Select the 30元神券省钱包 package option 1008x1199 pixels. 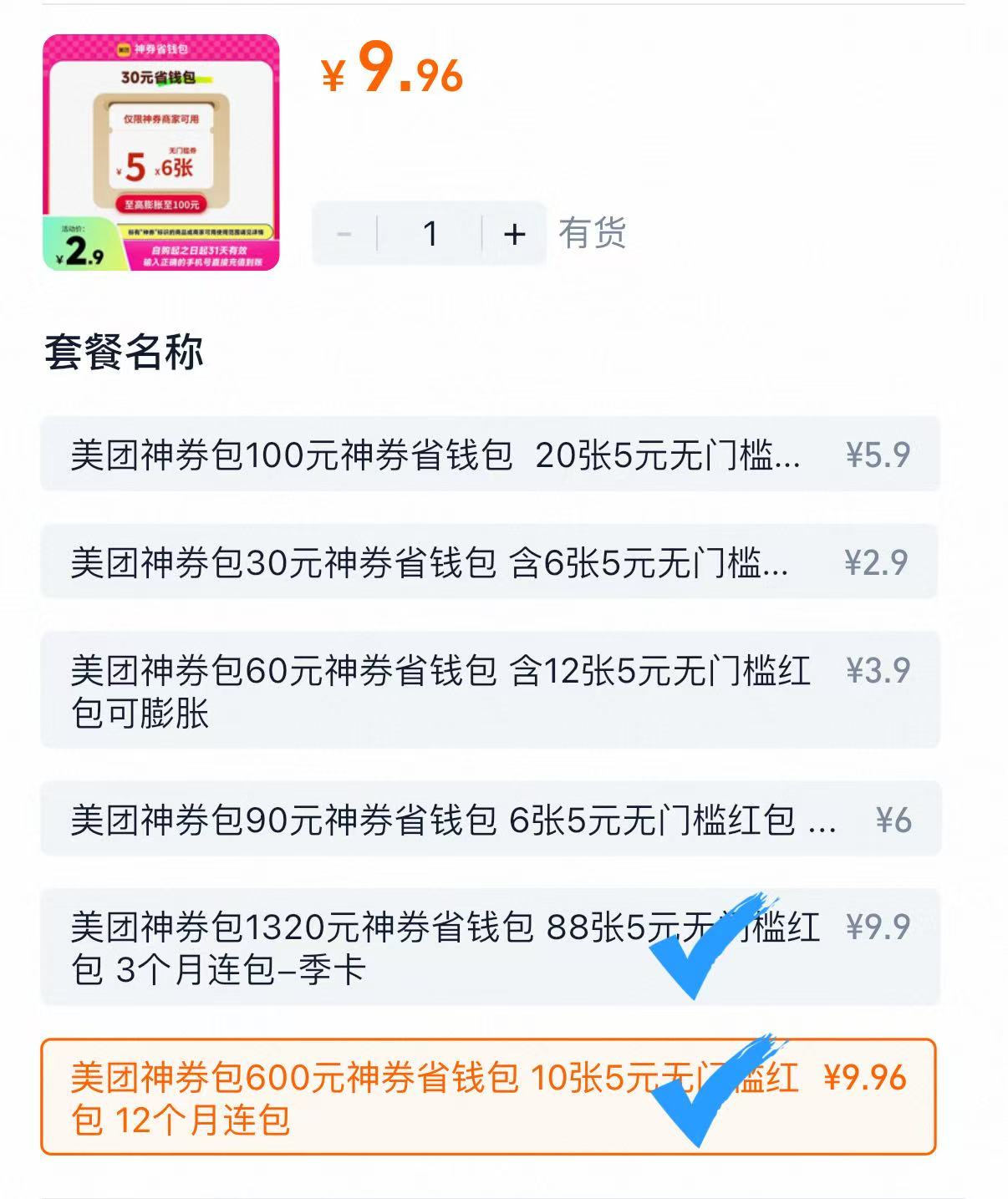coord(435,562)
